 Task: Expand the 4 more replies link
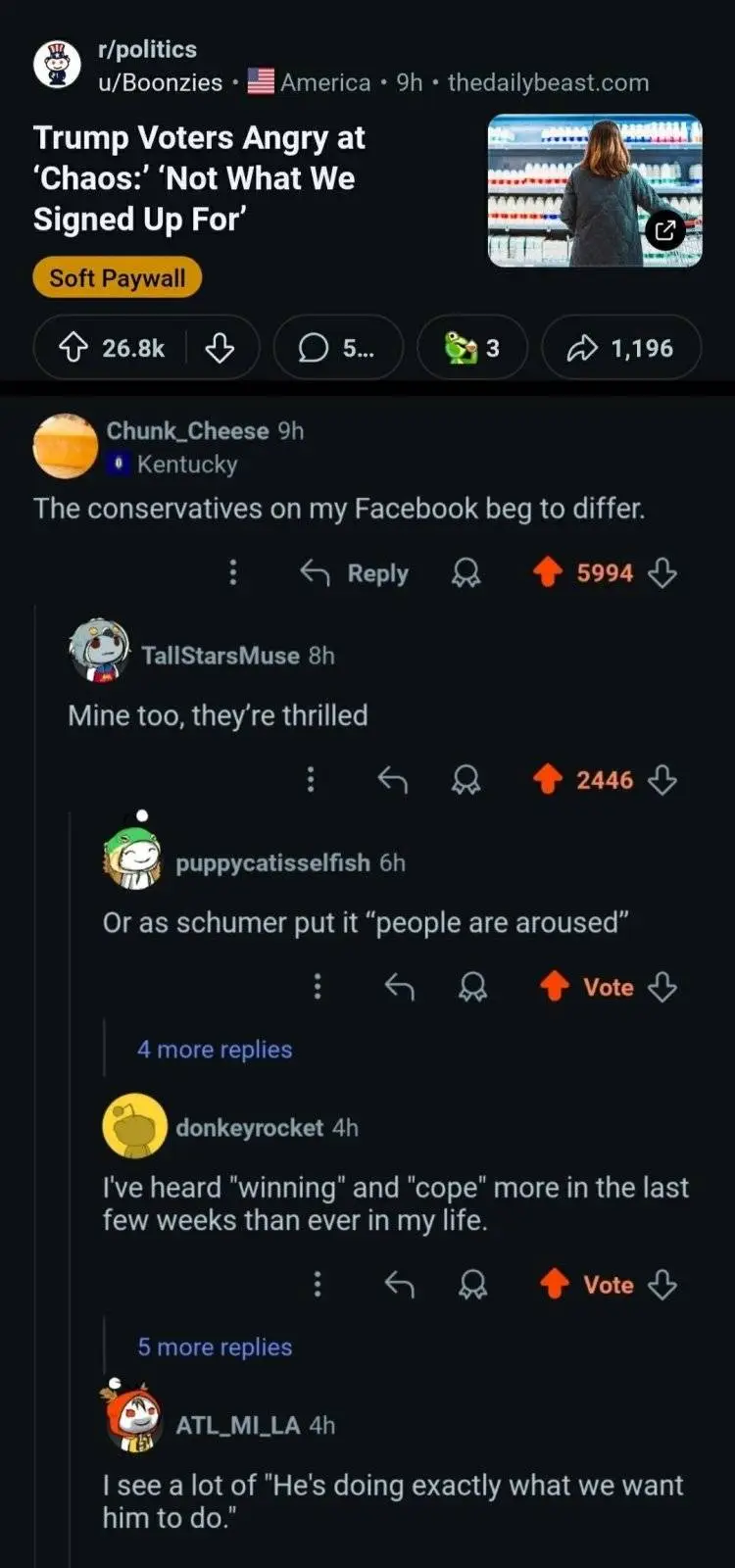pos(215,1050)
